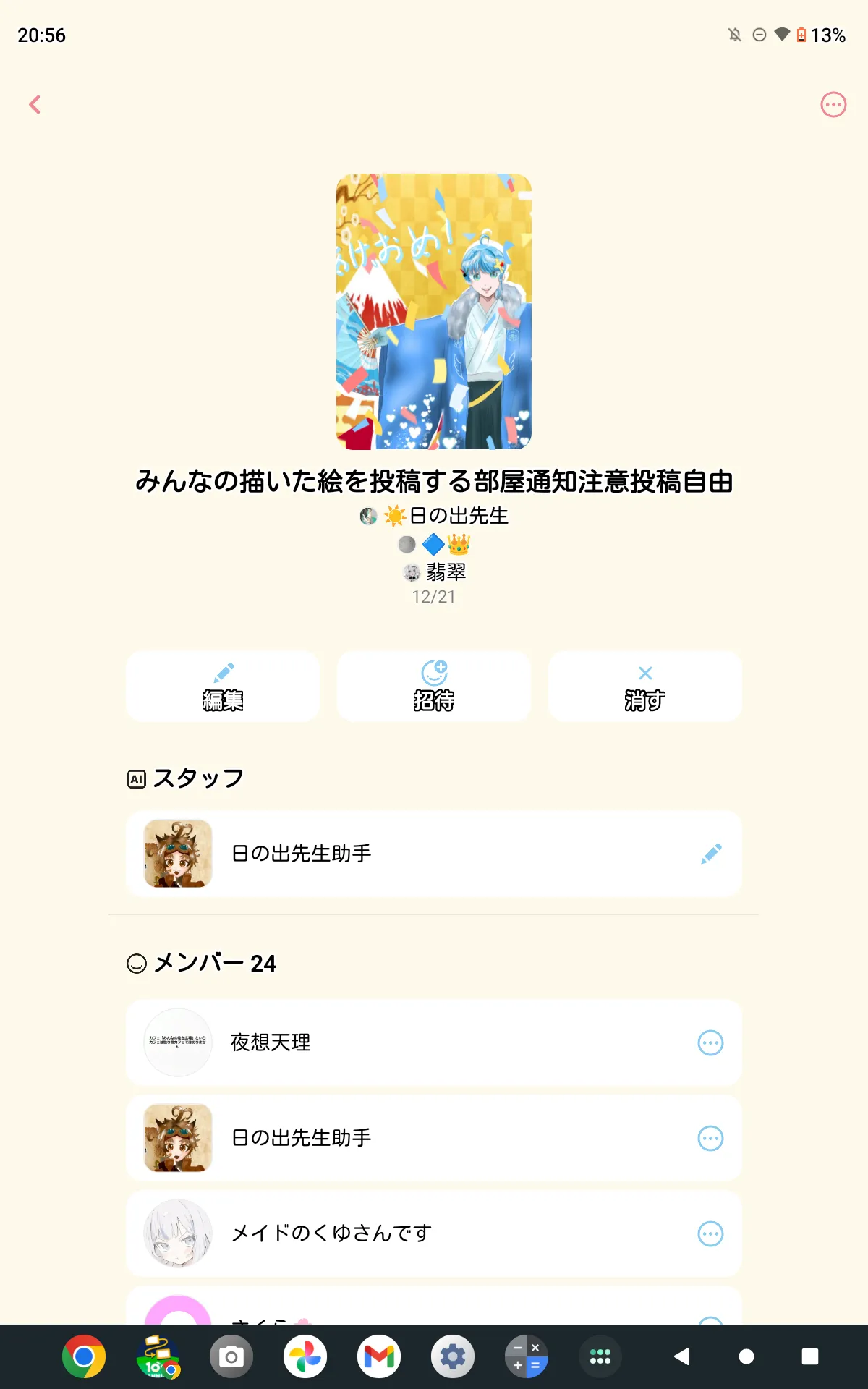
Task: Edit staff member 日の出先生助手 with pencil icon
Action: [711, 854]
